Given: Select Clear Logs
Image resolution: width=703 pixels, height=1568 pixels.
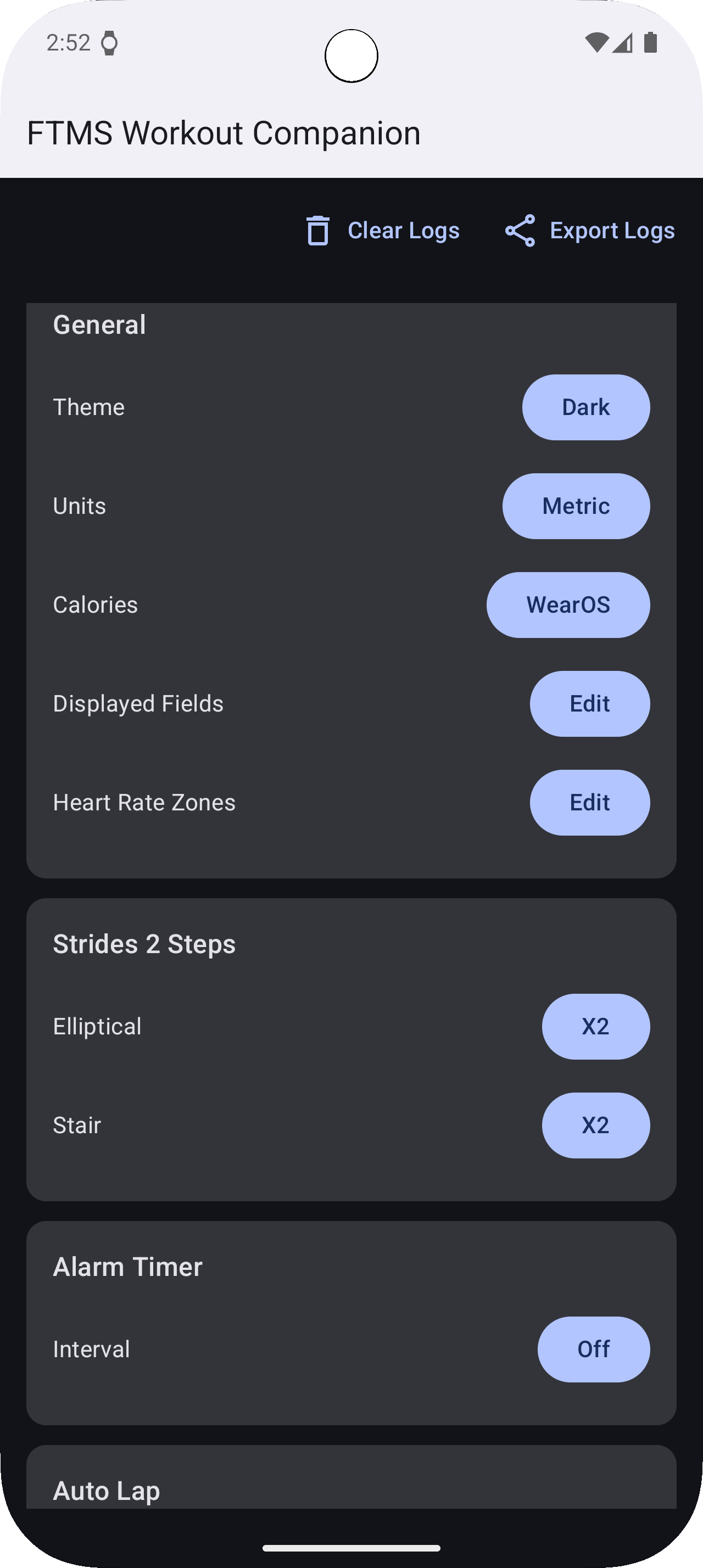Looking at the screenshot, I should click(403, 231).
